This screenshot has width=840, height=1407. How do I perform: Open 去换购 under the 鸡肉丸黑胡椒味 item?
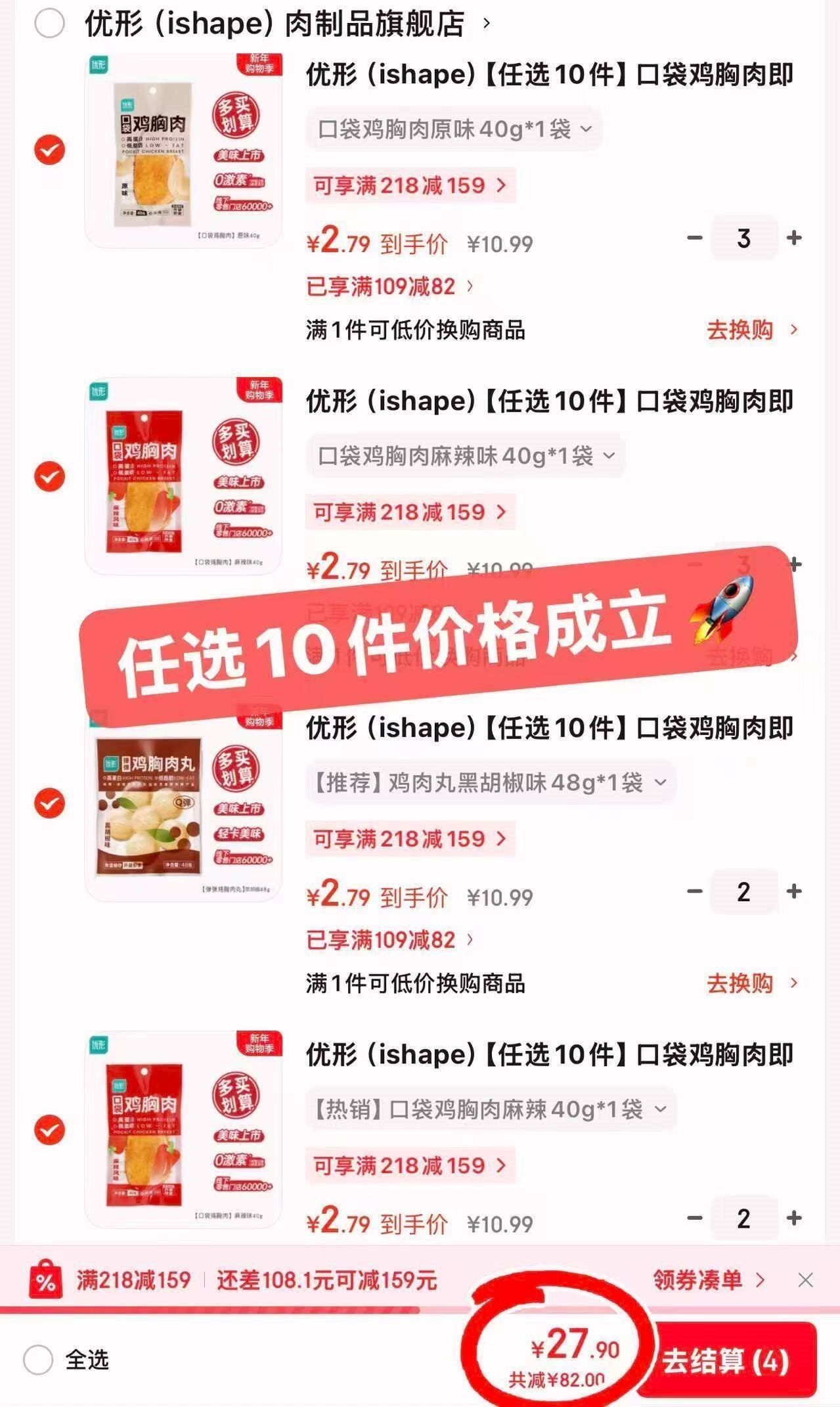point(751,983)
